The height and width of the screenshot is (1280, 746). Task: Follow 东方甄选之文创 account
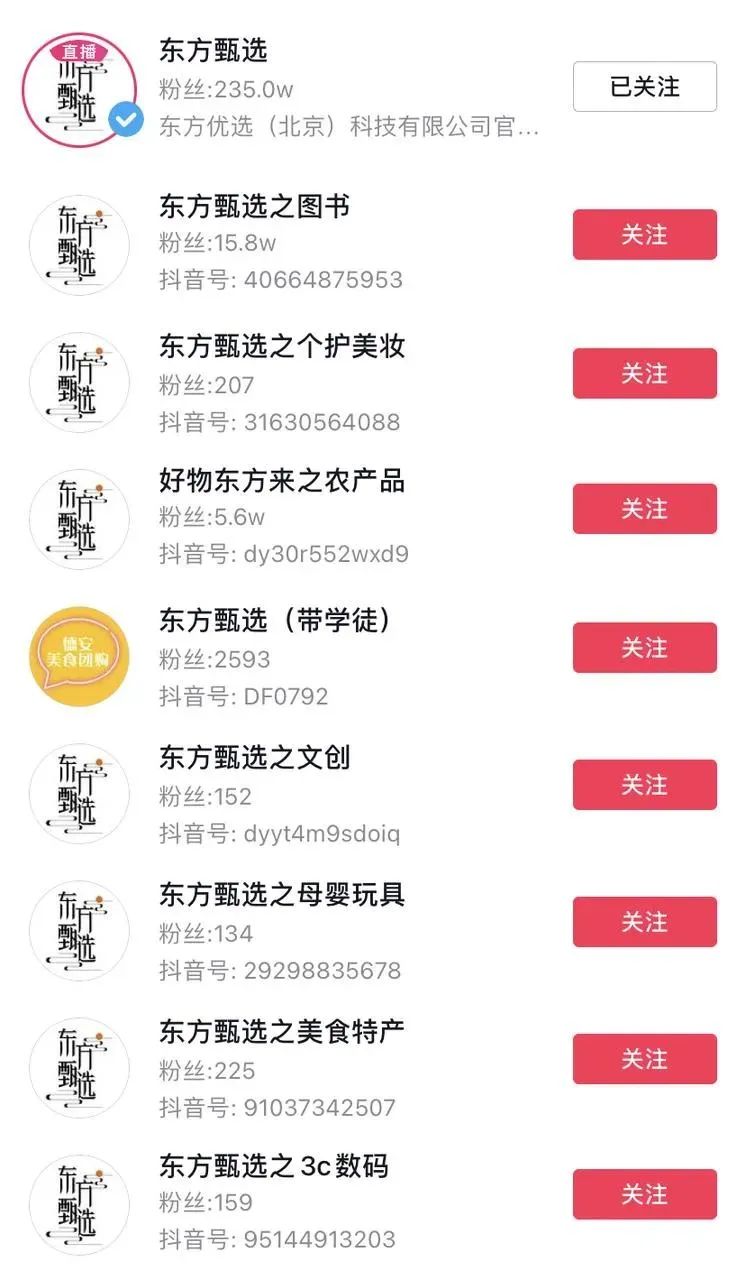pos(644,785)
